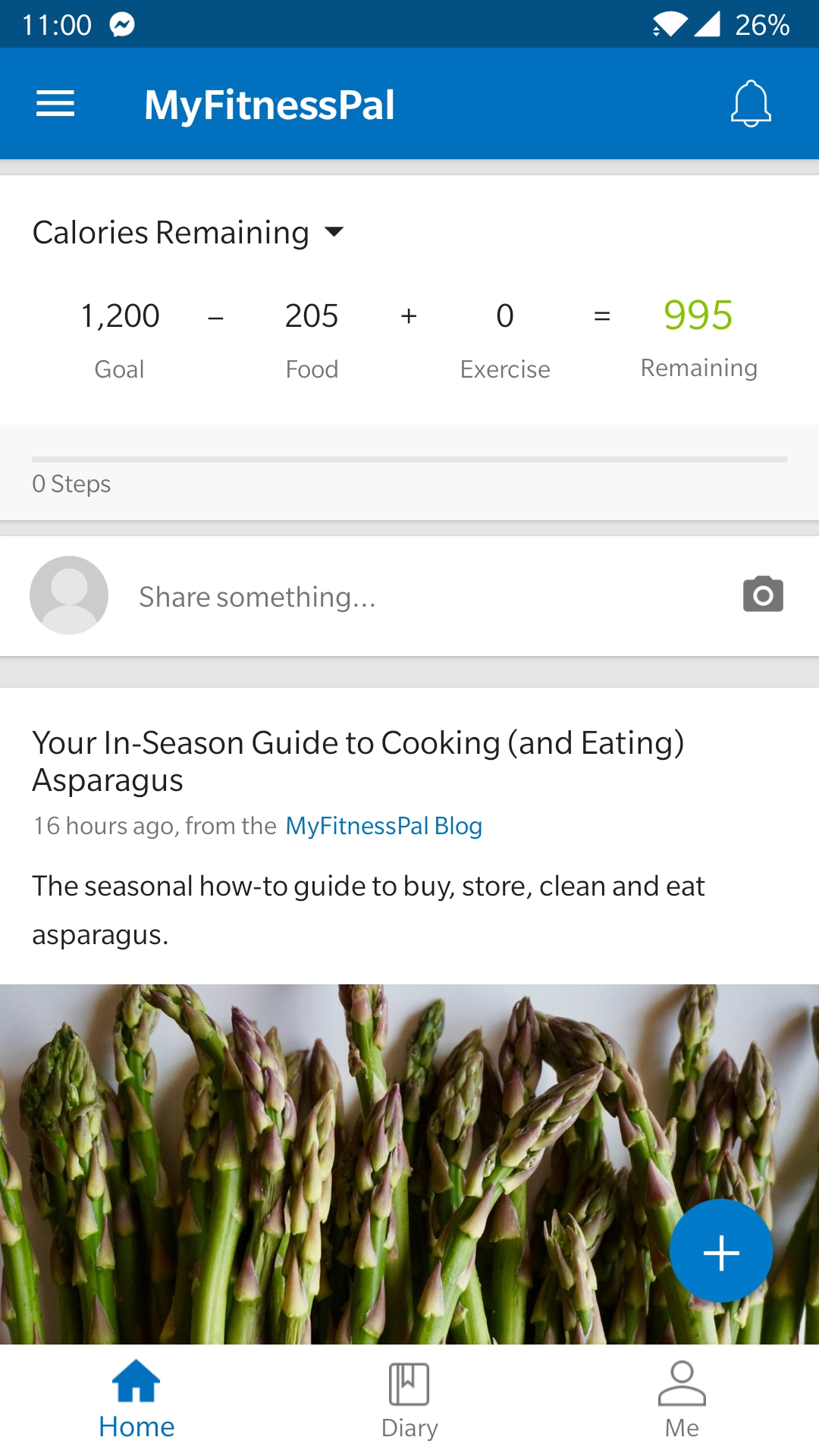Tap the blue plus floating button
819x1456 pixels.
pos(721,1252)
